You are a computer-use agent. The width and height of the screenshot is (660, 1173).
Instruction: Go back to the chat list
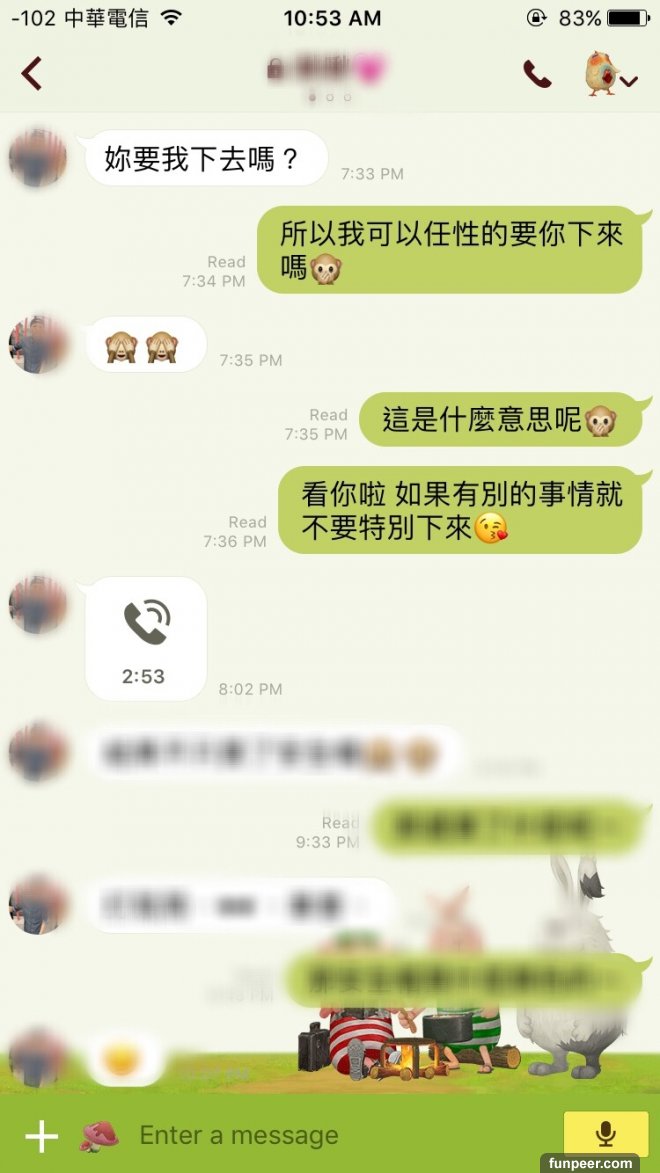coord(33,74)
